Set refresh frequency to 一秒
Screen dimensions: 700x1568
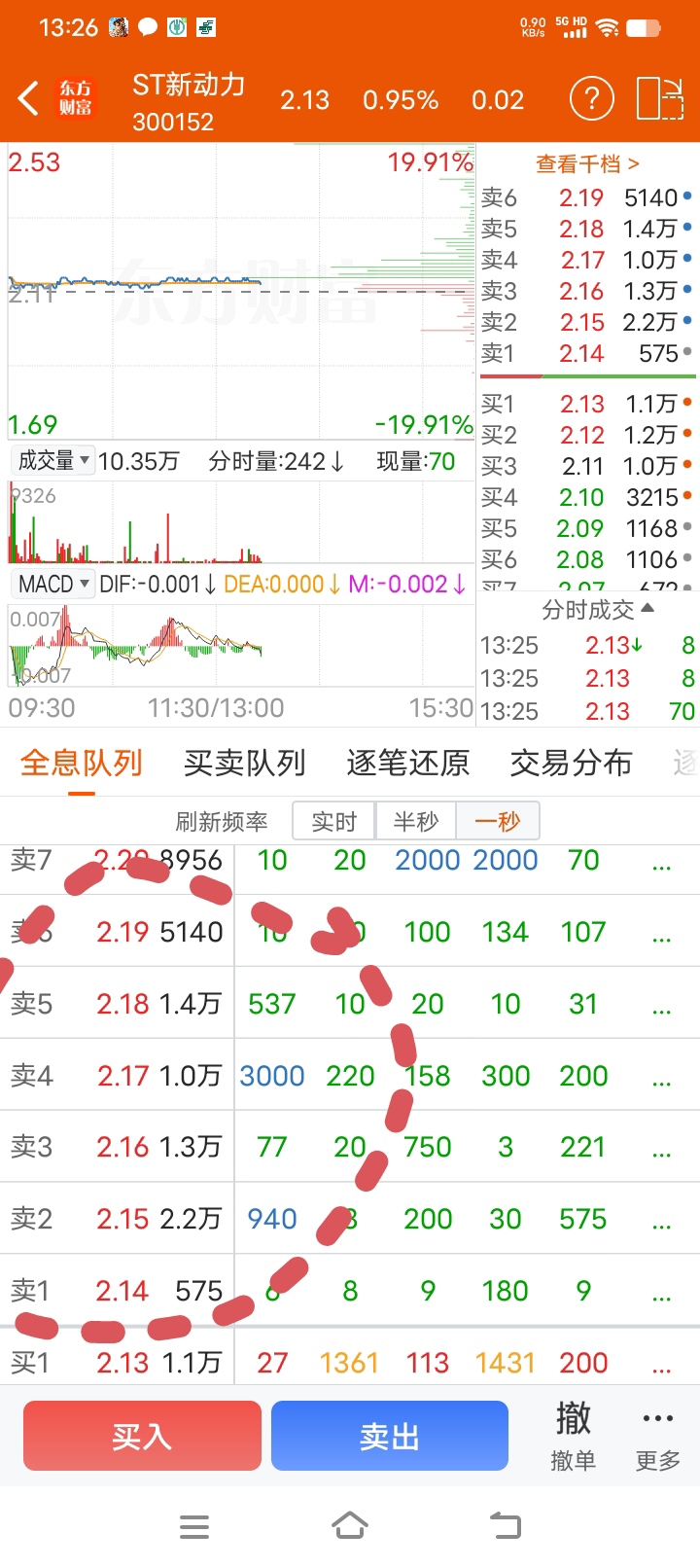pyautogui.click(x=498, y=822)
